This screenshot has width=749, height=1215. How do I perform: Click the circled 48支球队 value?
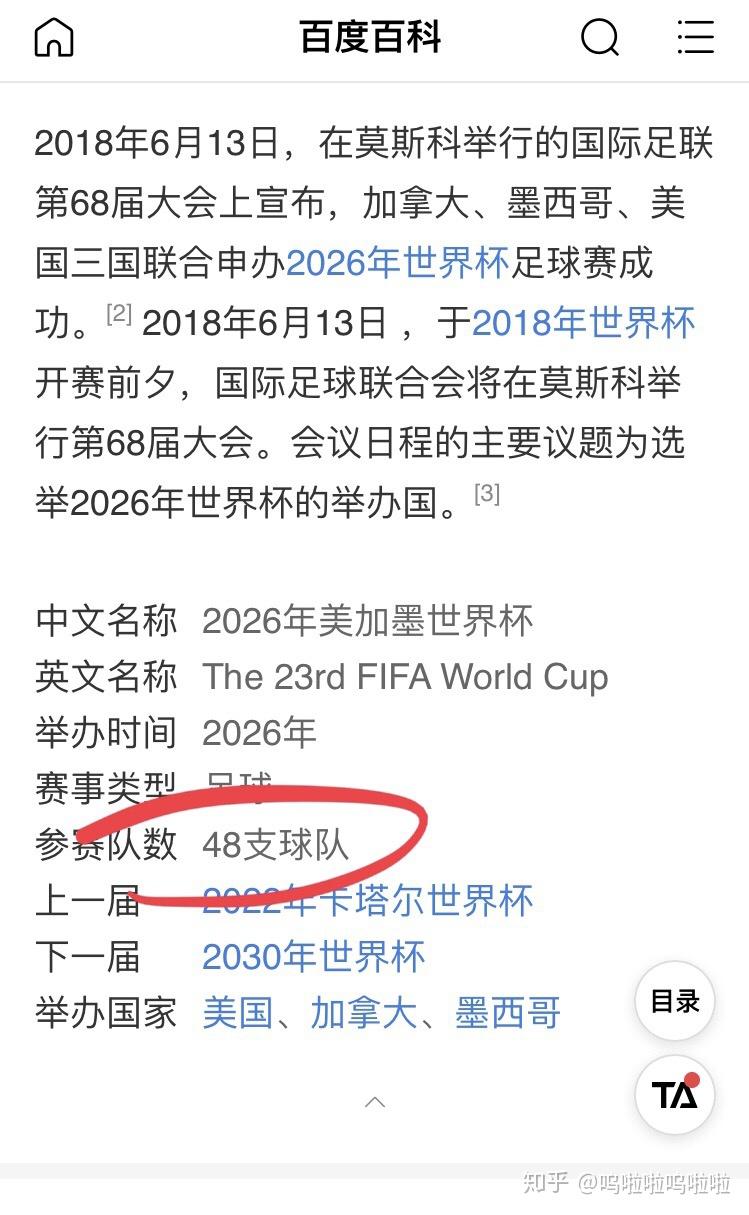pos(278,845)
